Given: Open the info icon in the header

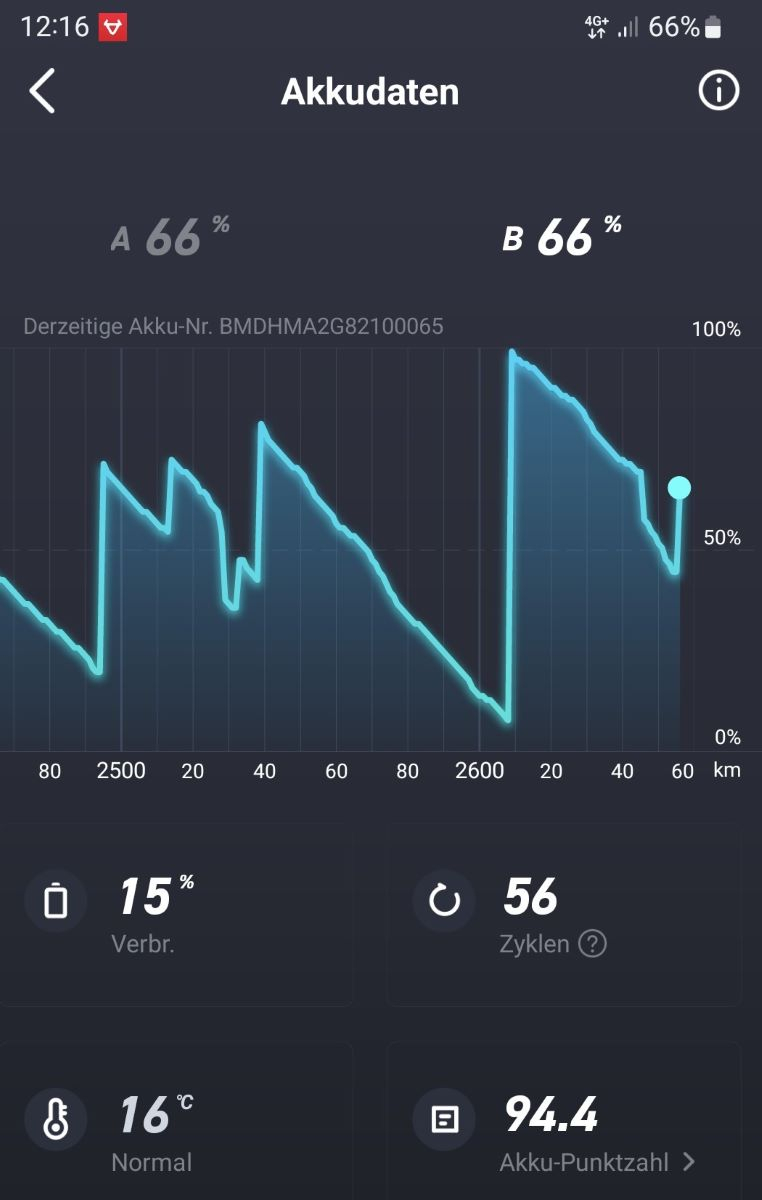Looking at the screenshot, I should pyautogui.click(x=718, y=92).
